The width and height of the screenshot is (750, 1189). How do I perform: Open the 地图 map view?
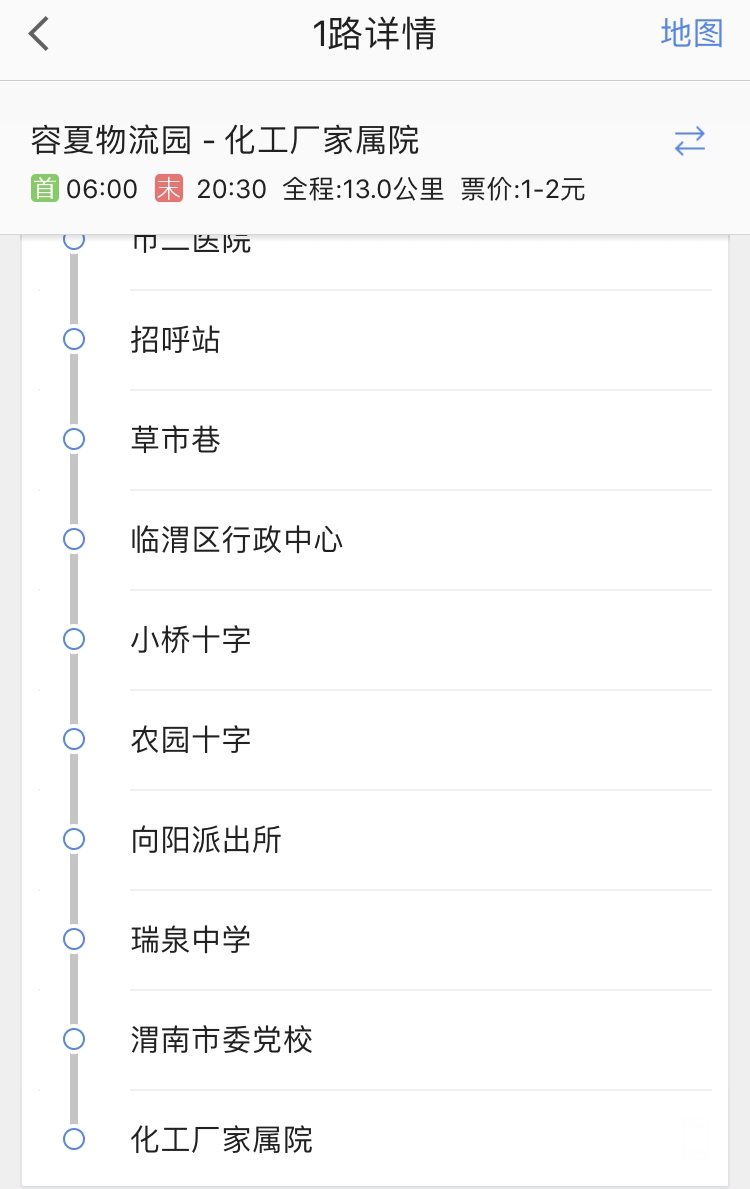point(691,34)
